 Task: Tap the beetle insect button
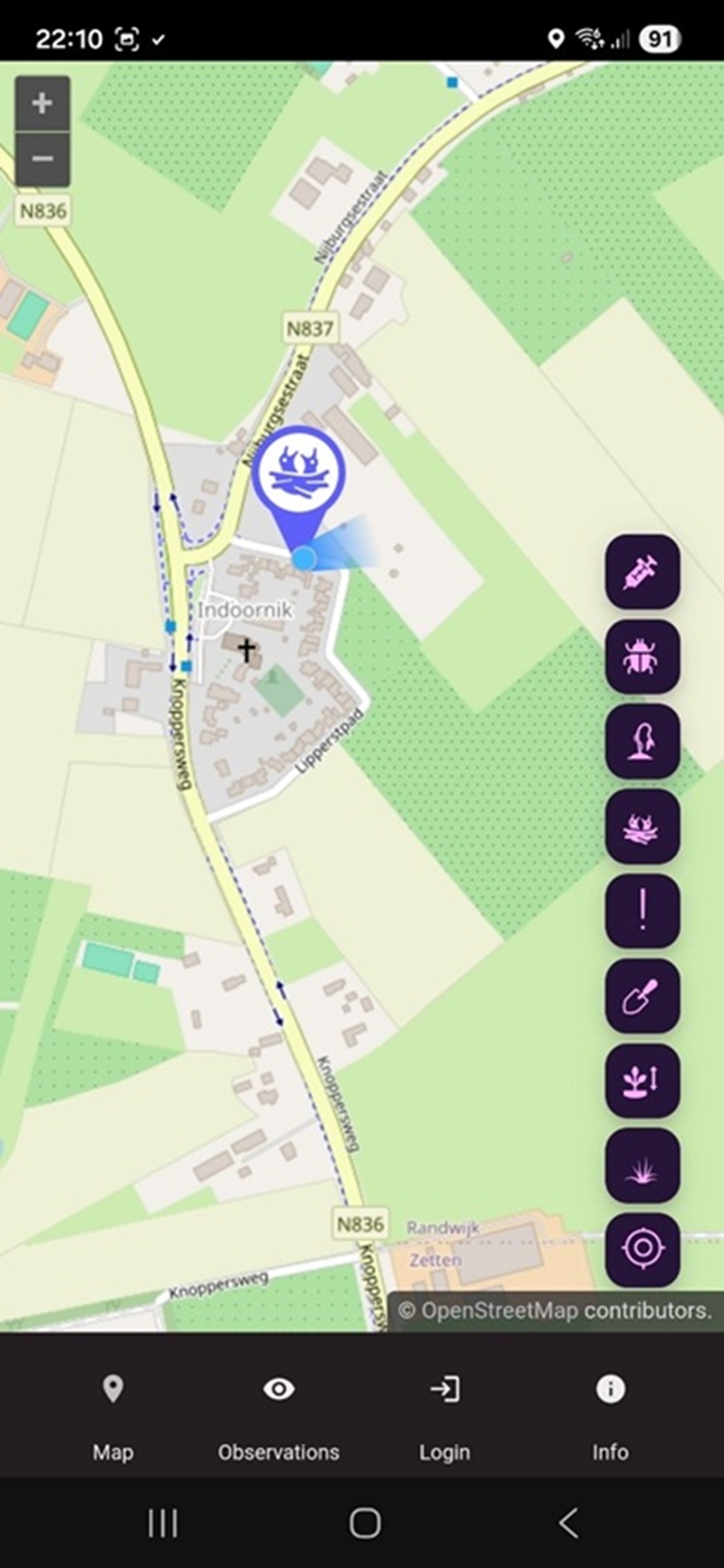point(642,657)
